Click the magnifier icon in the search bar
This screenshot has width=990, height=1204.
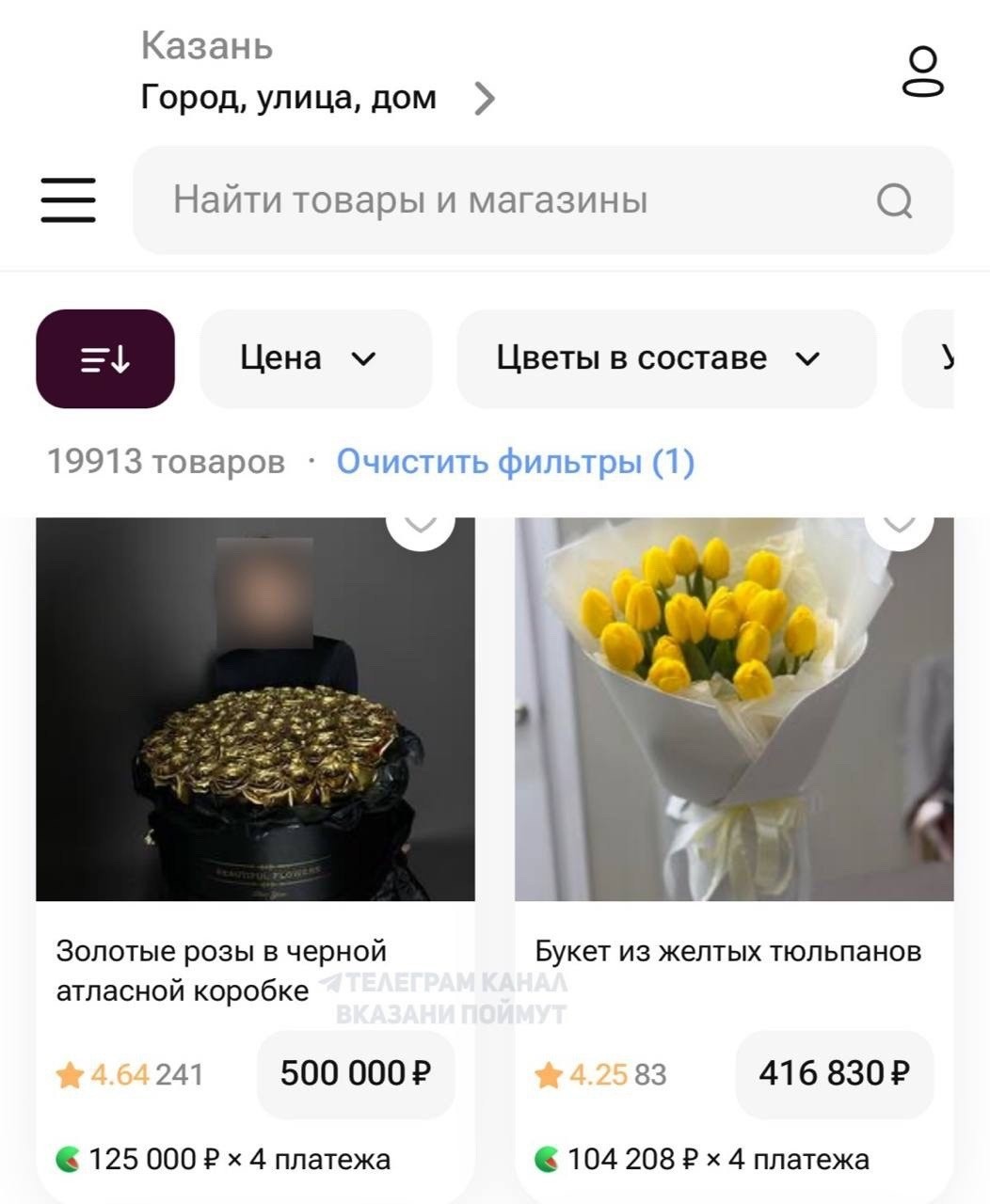click(x=895, y=199)
